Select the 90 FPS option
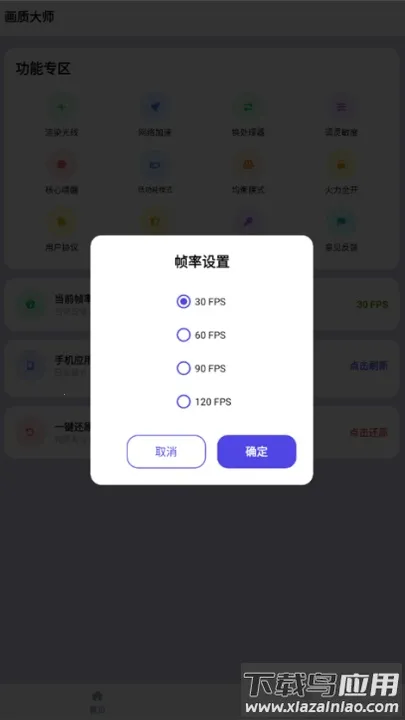405x720 pixels. 184,368
